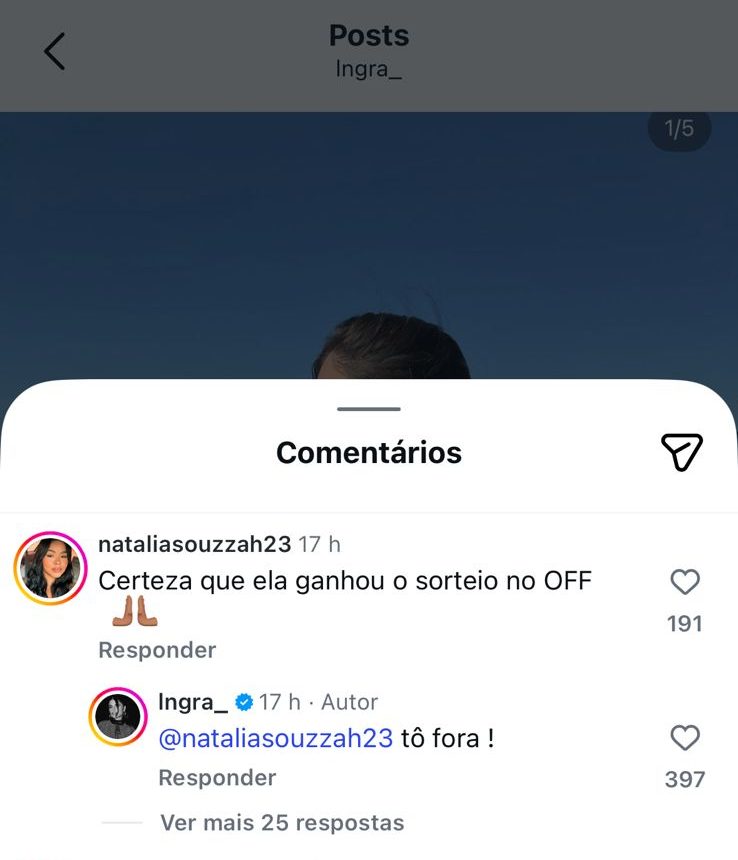Image resolution: width=738 pixels, height=860 pixels.
Task: Tap the nataliasouzzah23 username above her comment
Action: (195, 545)
